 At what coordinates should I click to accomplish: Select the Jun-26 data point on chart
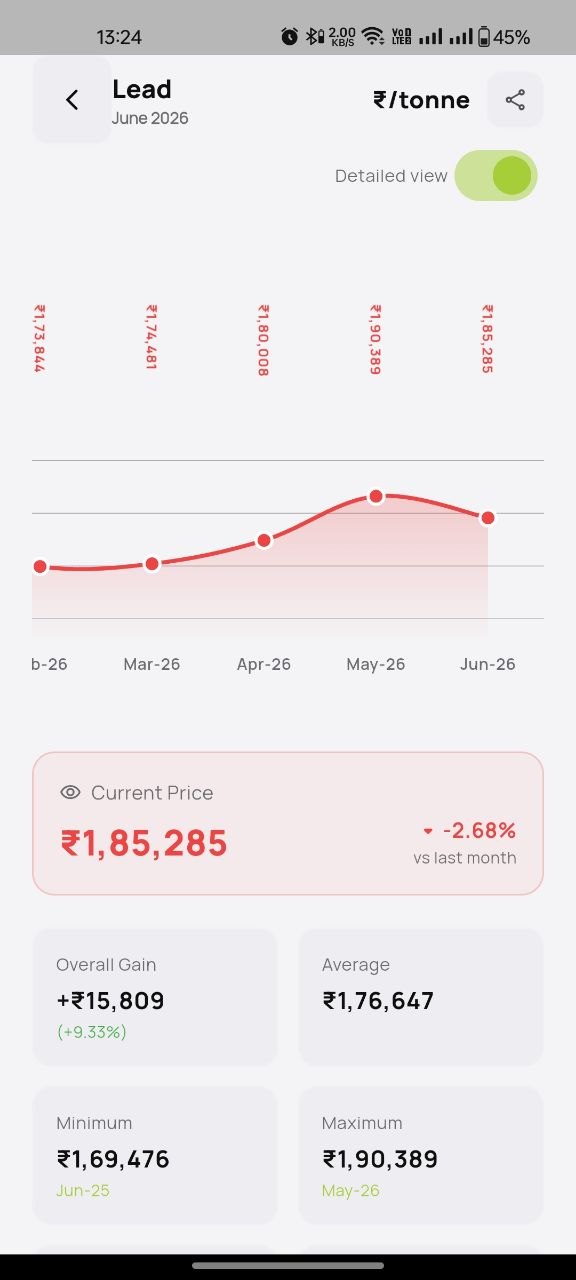488,518
